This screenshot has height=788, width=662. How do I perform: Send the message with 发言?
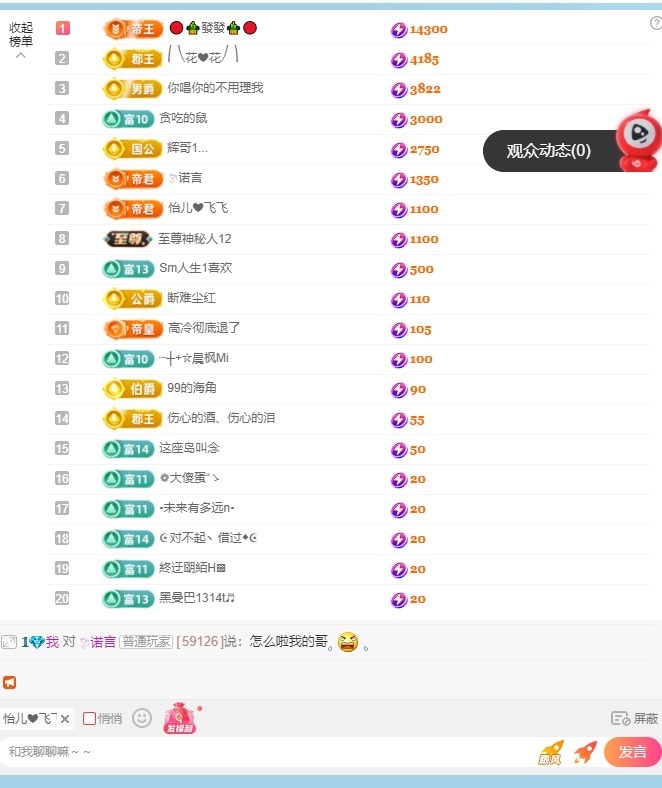632,752
